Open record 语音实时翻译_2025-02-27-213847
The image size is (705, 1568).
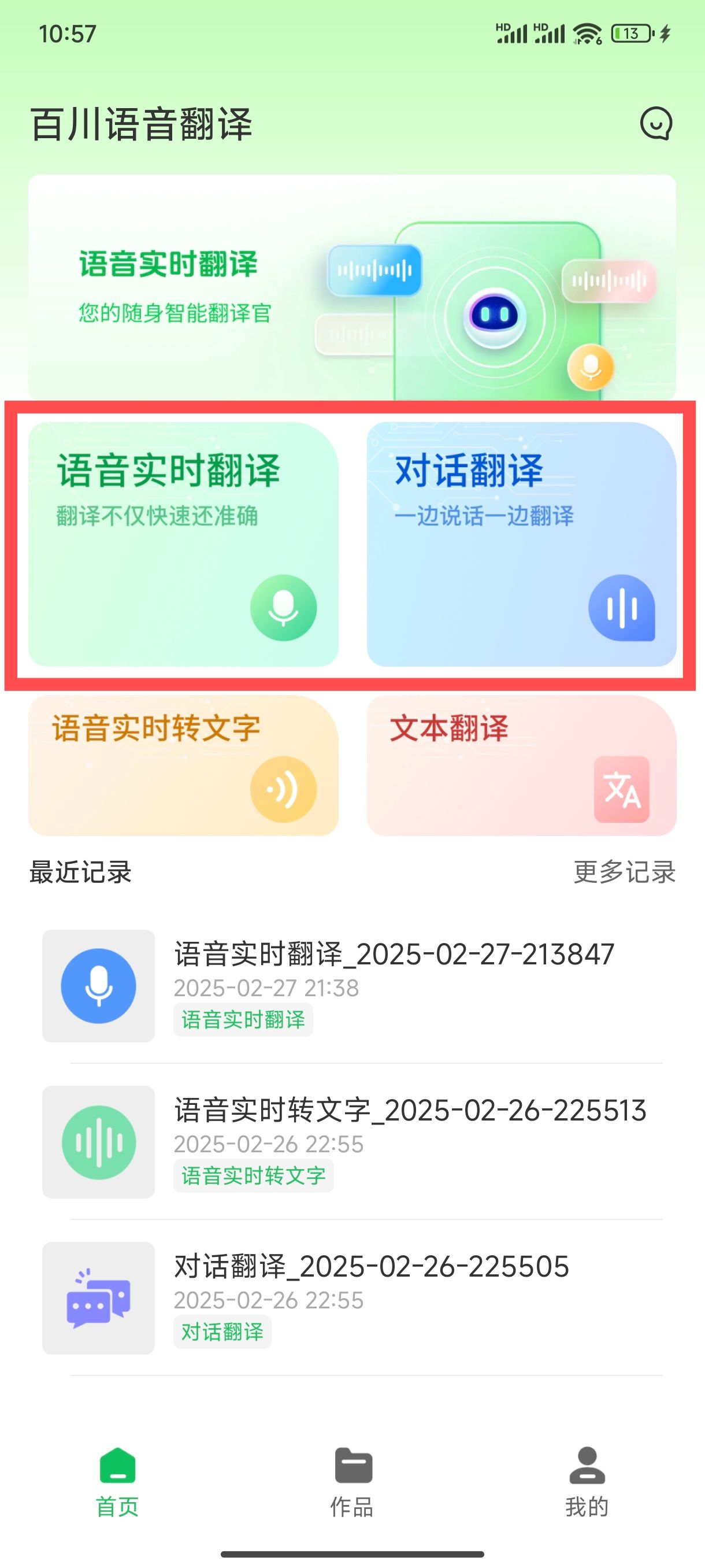click(x=352, y=985)
